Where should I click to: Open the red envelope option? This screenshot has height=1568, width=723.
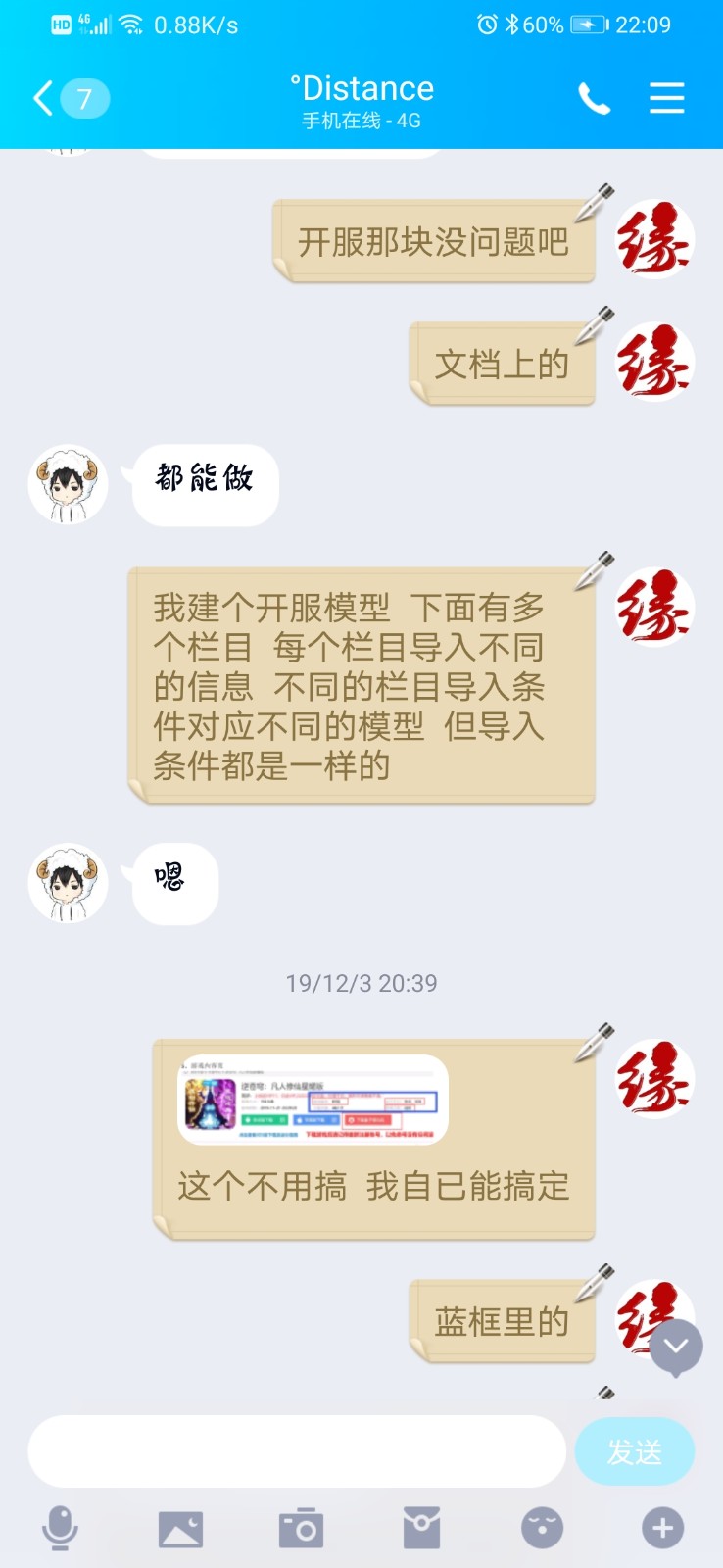tap(421, 1528)
